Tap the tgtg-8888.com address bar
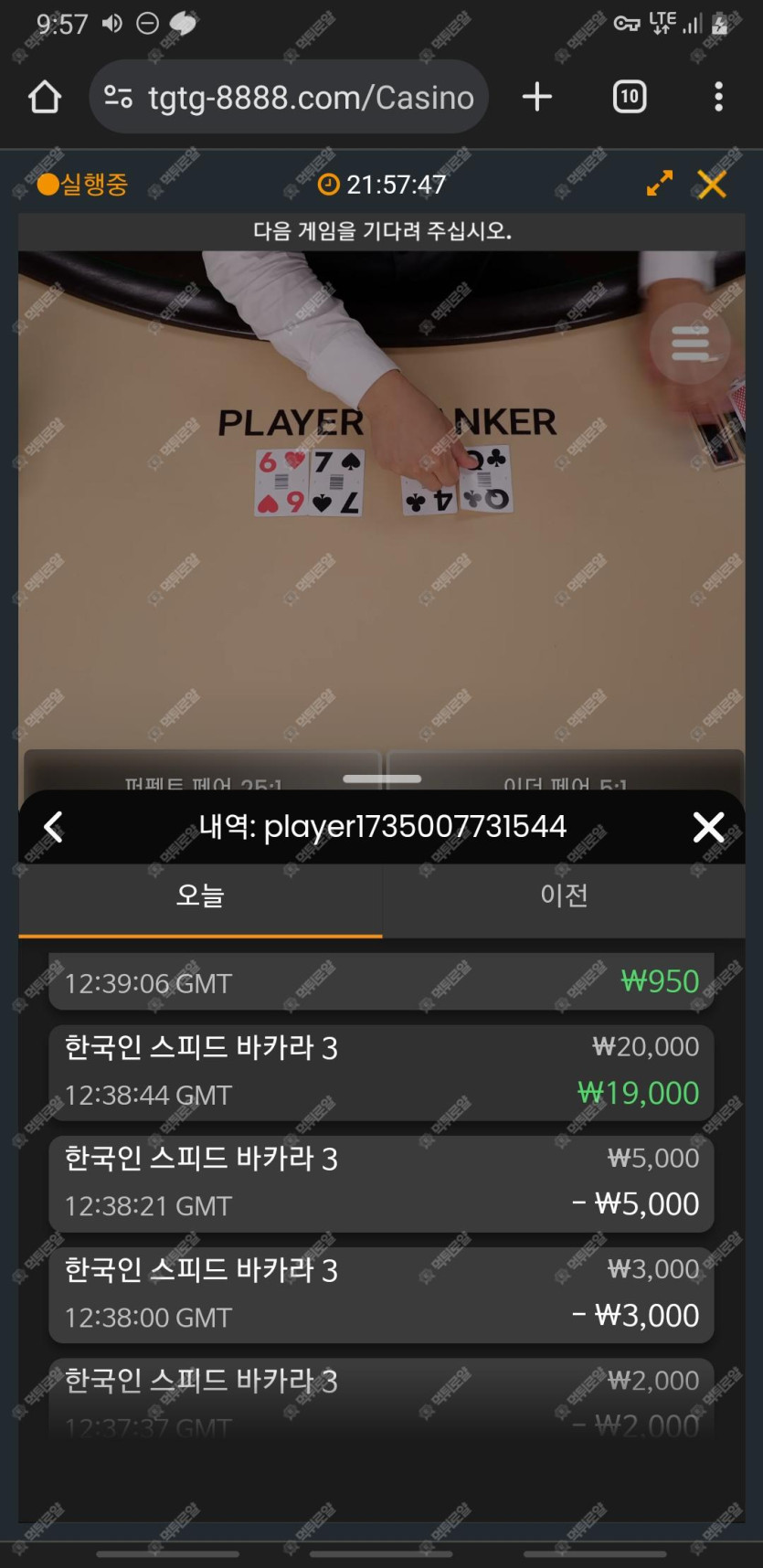This screenshot has width=763, height=1568. pos(291,97)
